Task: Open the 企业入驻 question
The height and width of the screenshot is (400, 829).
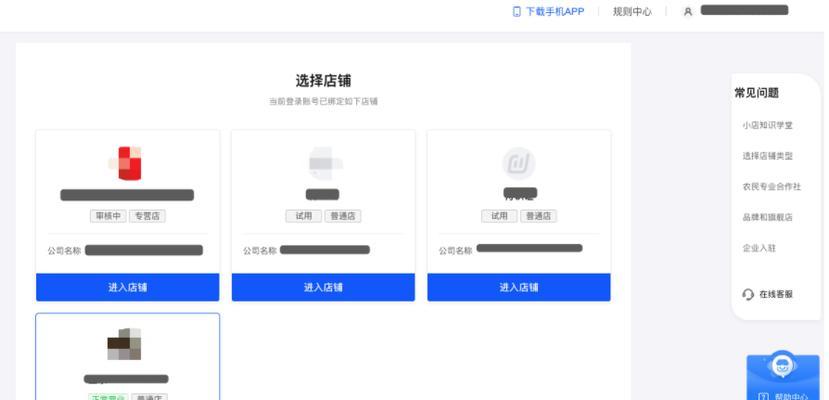Action: 759,247
